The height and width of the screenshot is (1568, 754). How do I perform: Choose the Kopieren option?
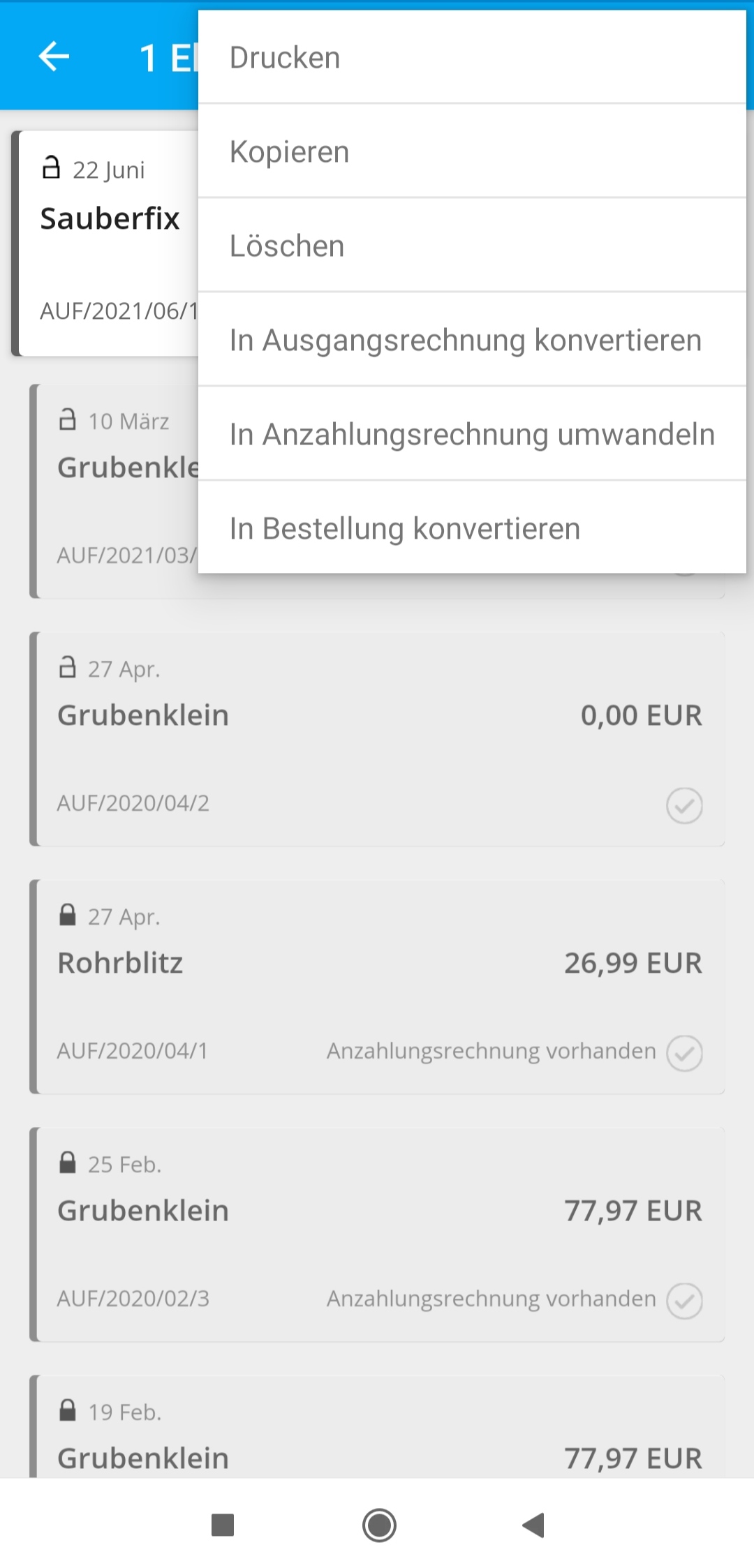tap(472, 151)
